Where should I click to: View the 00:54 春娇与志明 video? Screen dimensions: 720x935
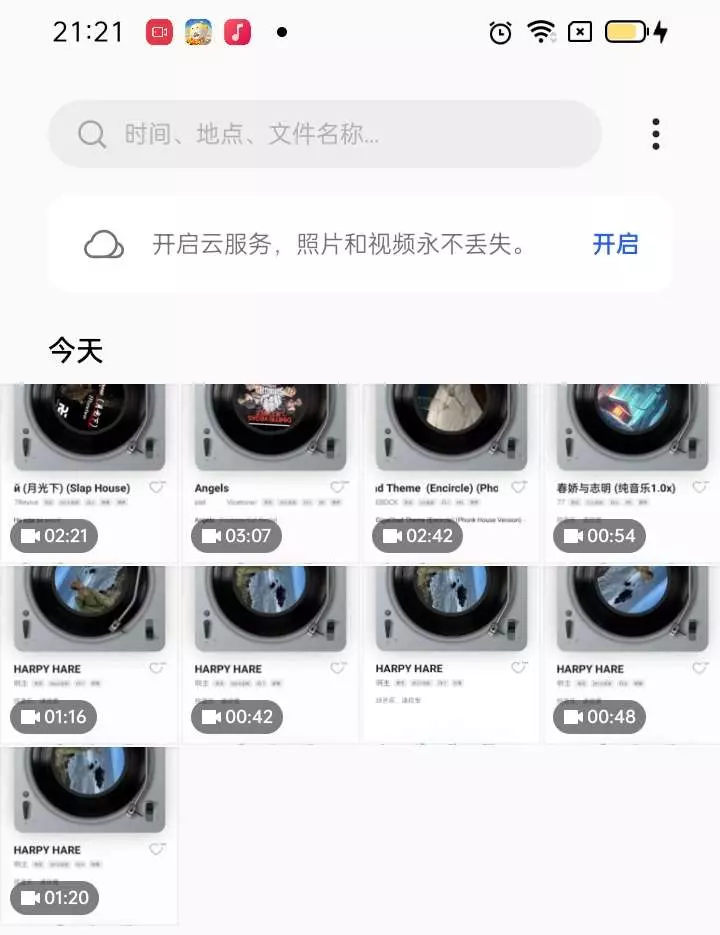tap(632, 472)
